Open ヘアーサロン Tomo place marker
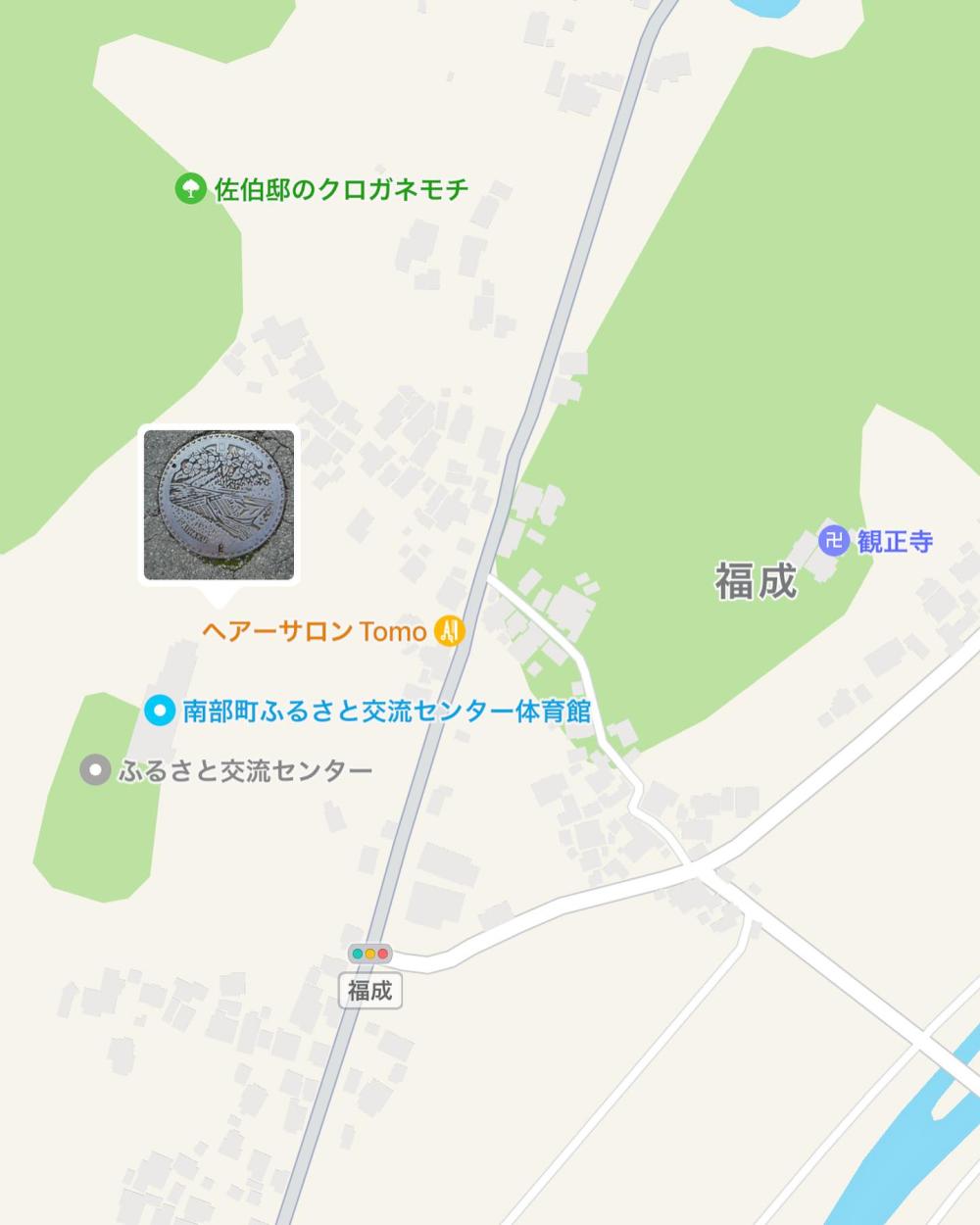This screenshot has width=980, height=1225. (x=450, y=630)
